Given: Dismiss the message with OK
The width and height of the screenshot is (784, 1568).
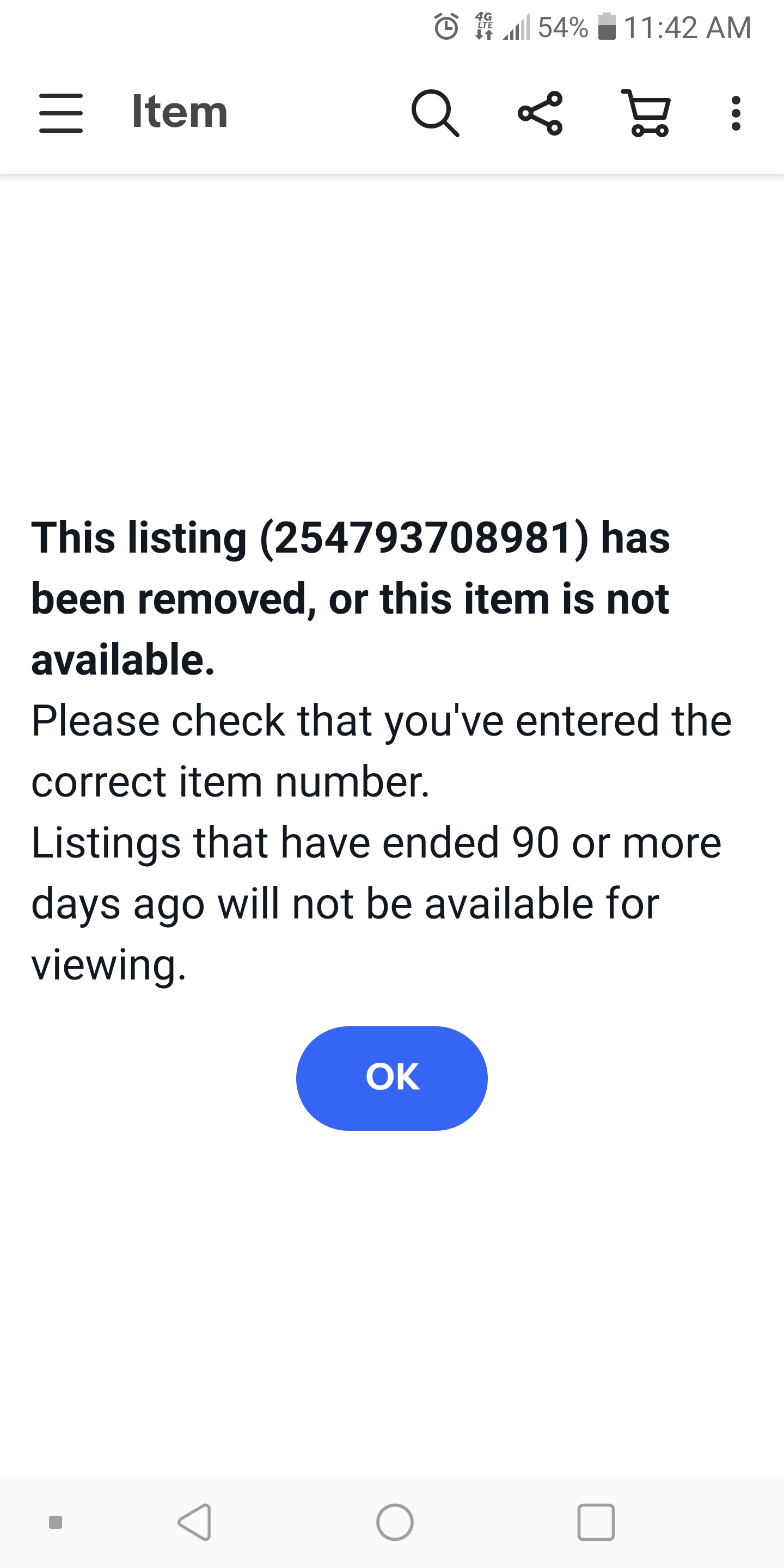Looking at the screenshot, I should [x=391, y=1078].
